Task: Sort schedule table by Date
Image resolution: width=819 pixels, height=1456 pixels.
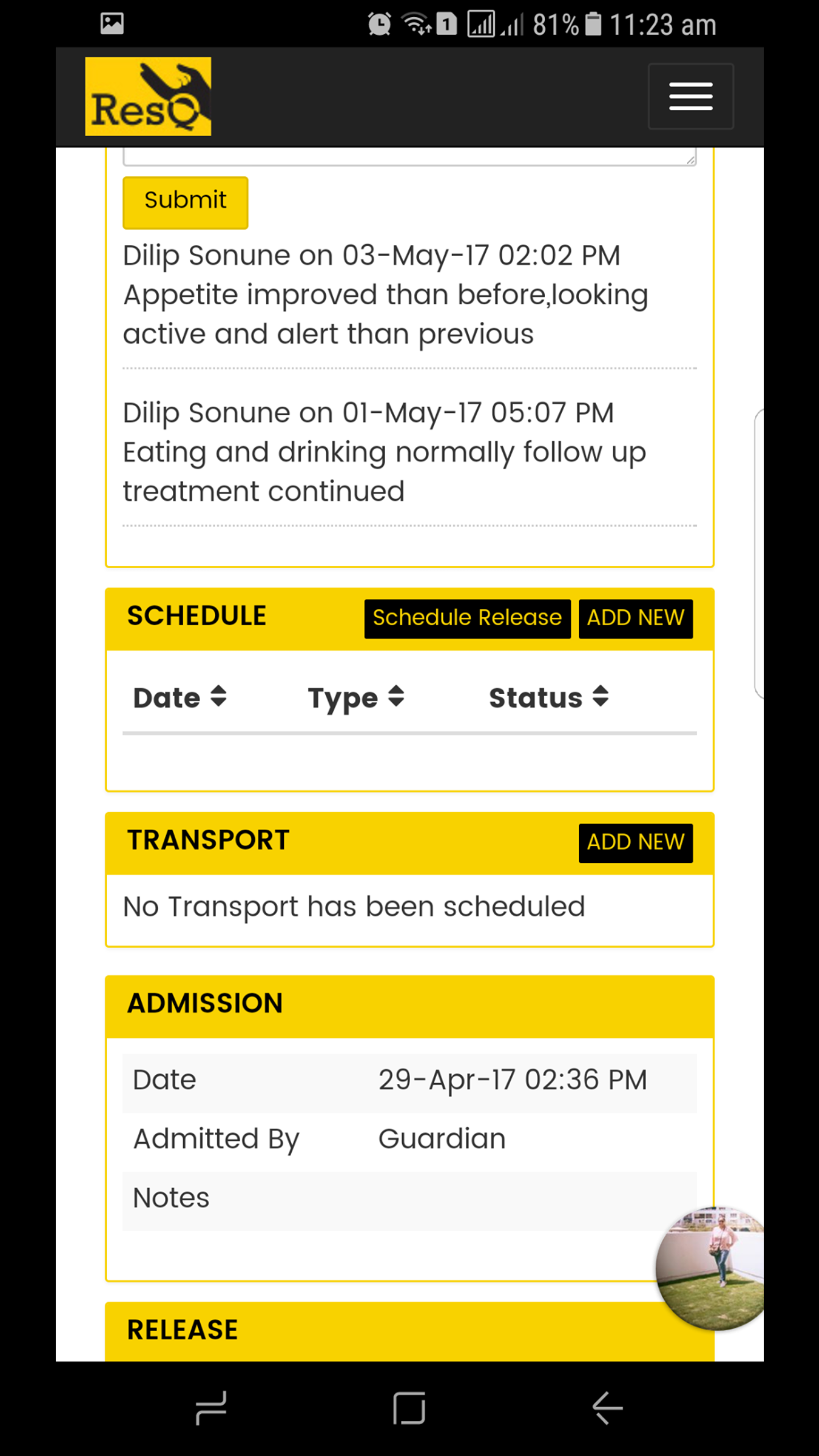Action: (180, 697)
